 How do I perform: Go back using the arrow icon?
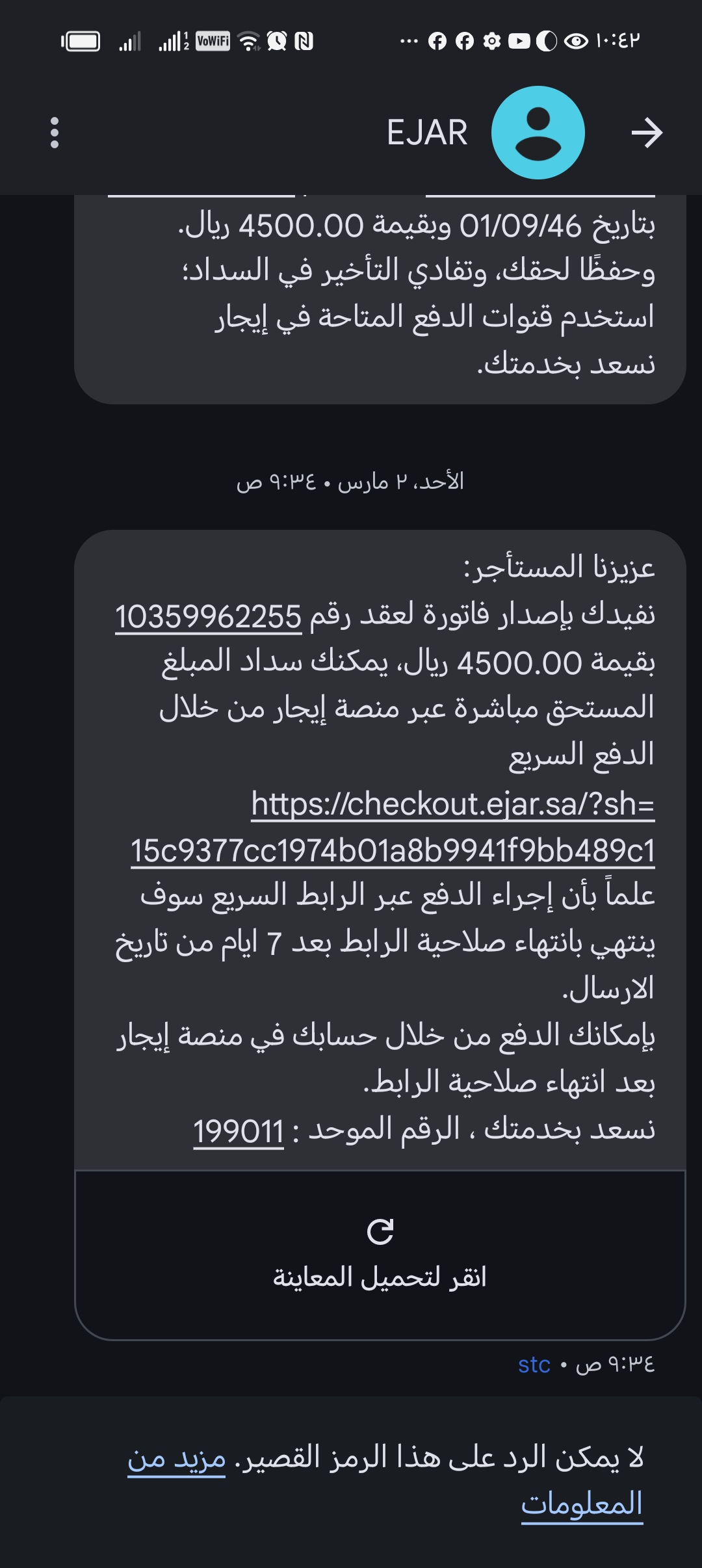click(x=647, y=133)
